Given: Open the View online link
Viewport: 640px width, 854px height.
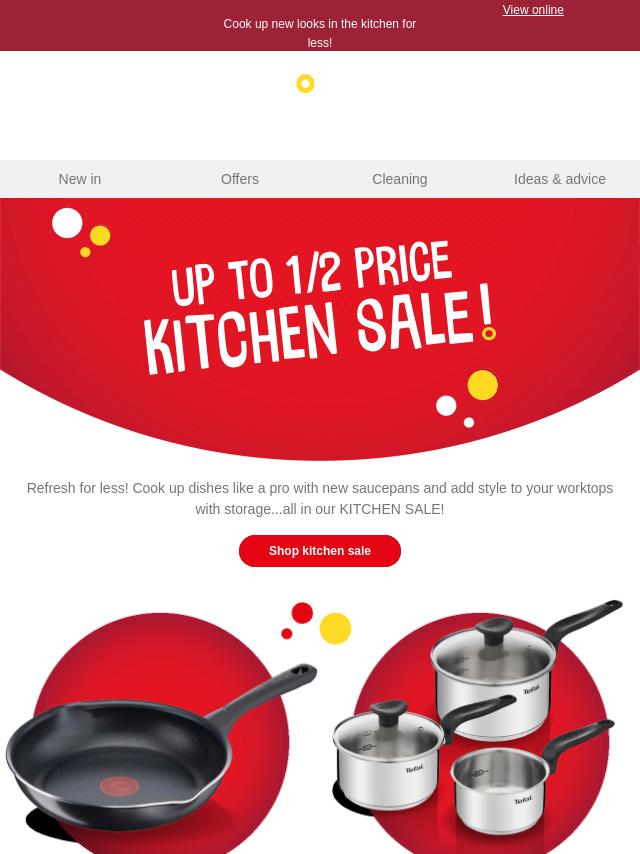Looking at the screenshot, I should point(532,10).
